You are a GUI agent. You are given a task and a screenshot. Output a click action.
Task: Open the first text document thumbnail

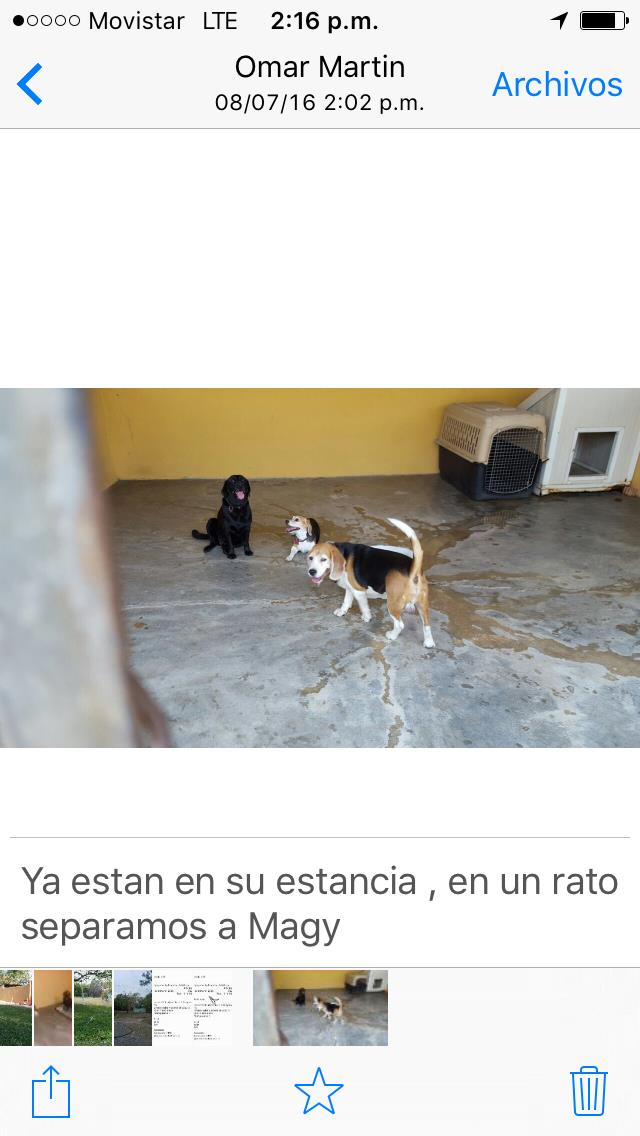tap(172, 1008)
